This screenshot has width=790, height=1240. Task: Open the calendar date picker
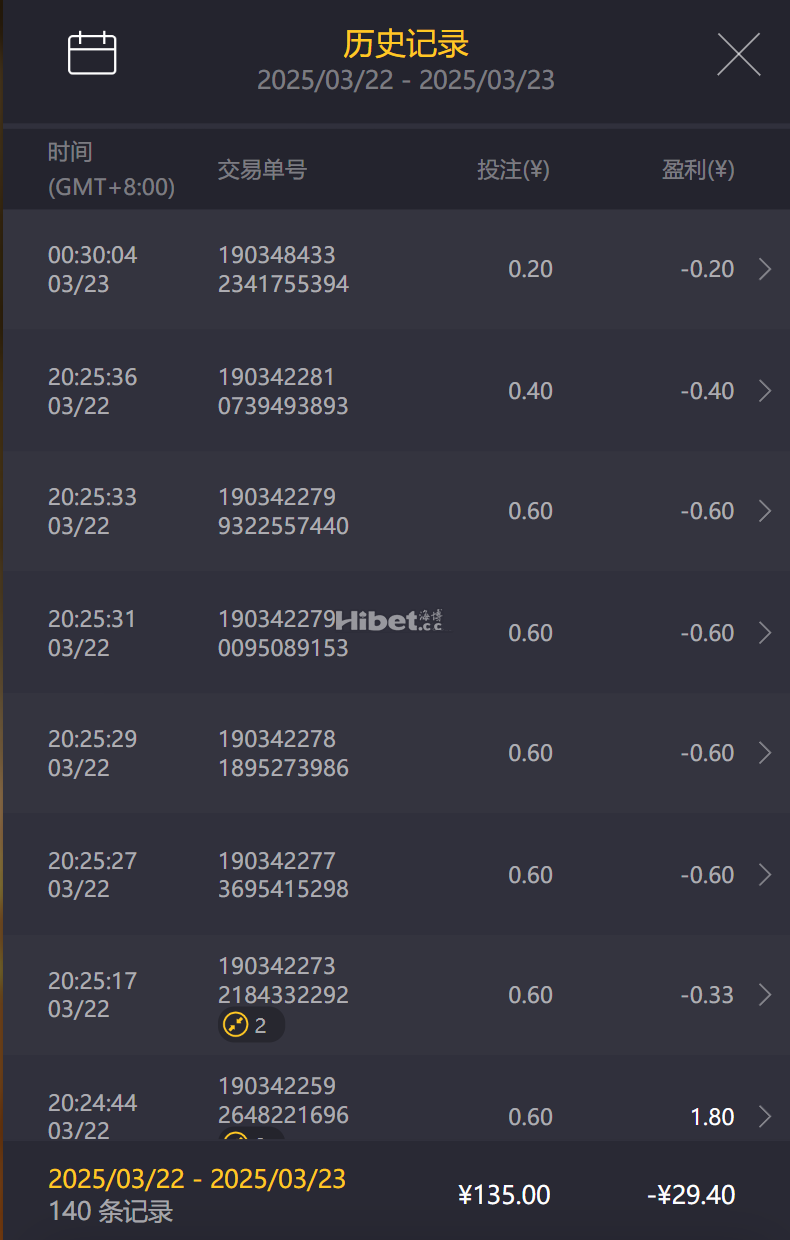[92, 53]
